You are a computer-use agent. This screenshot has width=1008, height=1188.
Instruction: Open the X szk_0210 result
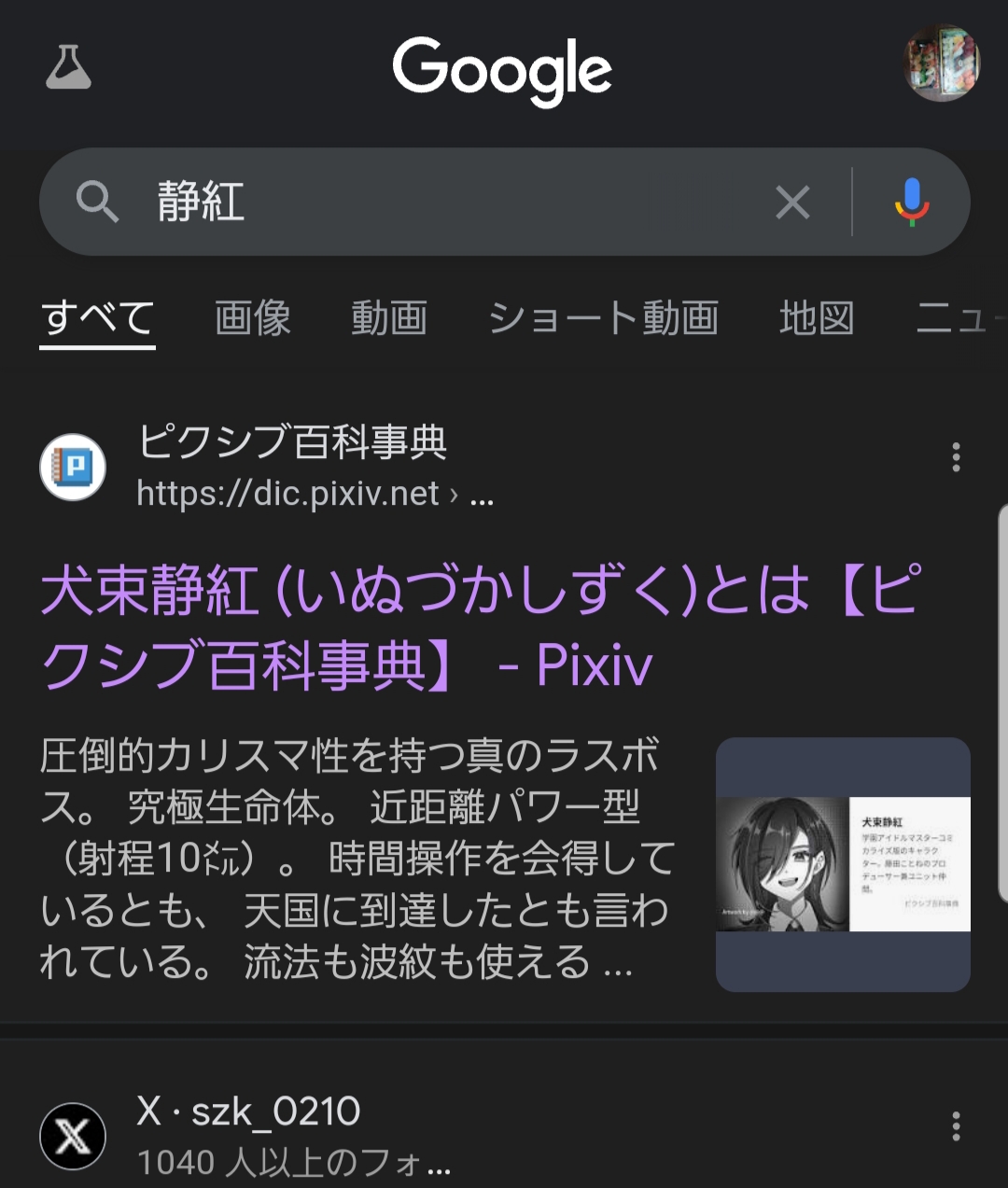[247, 1112]
